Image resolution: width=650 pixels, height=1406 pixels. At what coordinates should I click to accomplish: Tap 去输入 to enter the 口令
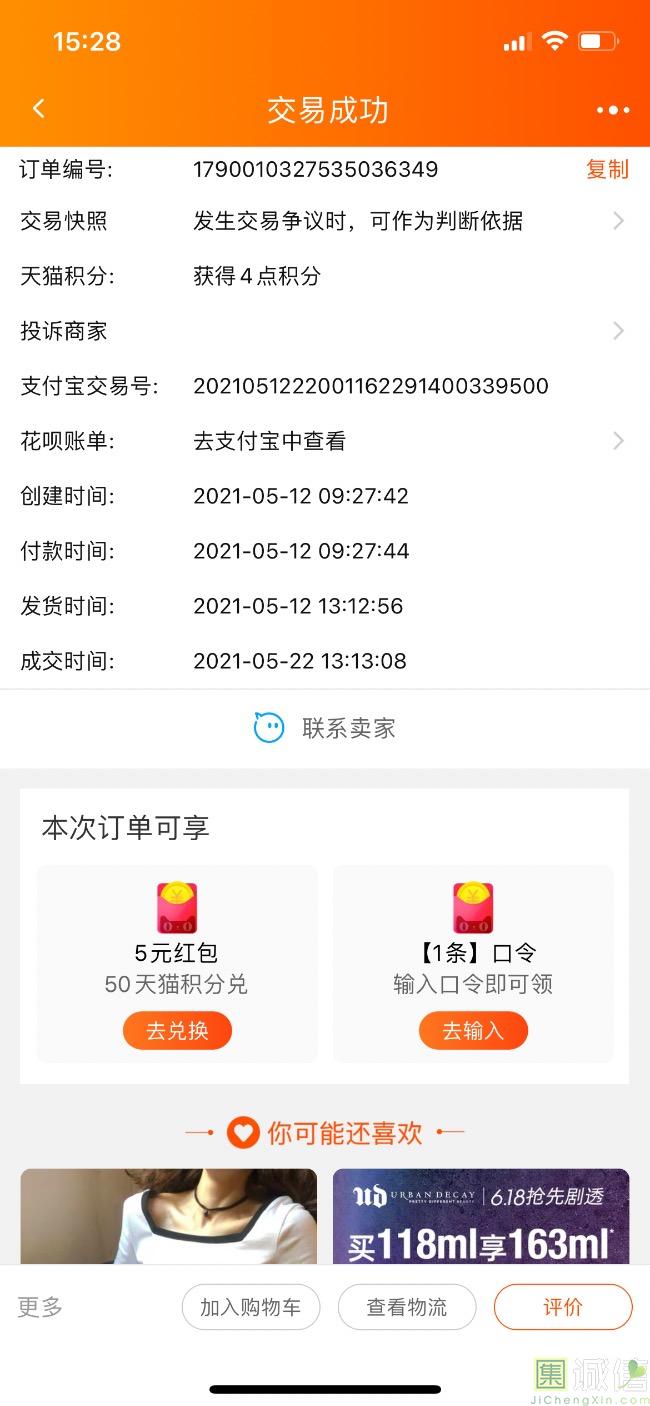pyautogui.click(x=473, y=1031)
